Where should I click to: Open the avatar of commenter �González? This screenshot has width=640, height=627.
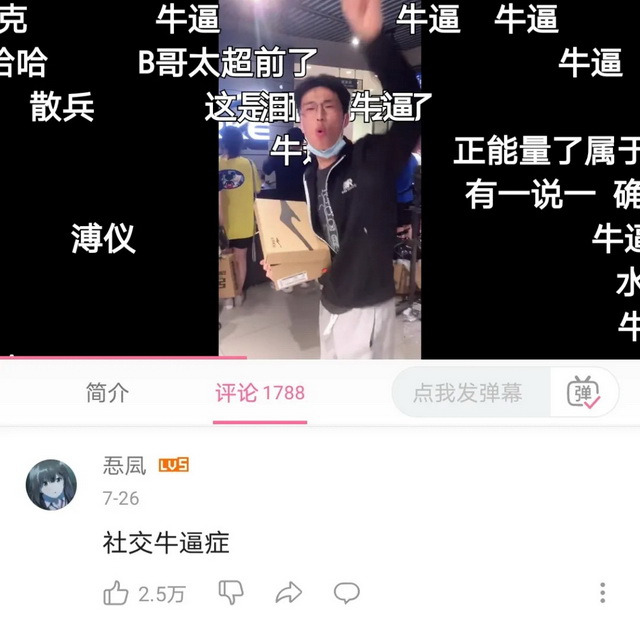(x=51, y=484)
